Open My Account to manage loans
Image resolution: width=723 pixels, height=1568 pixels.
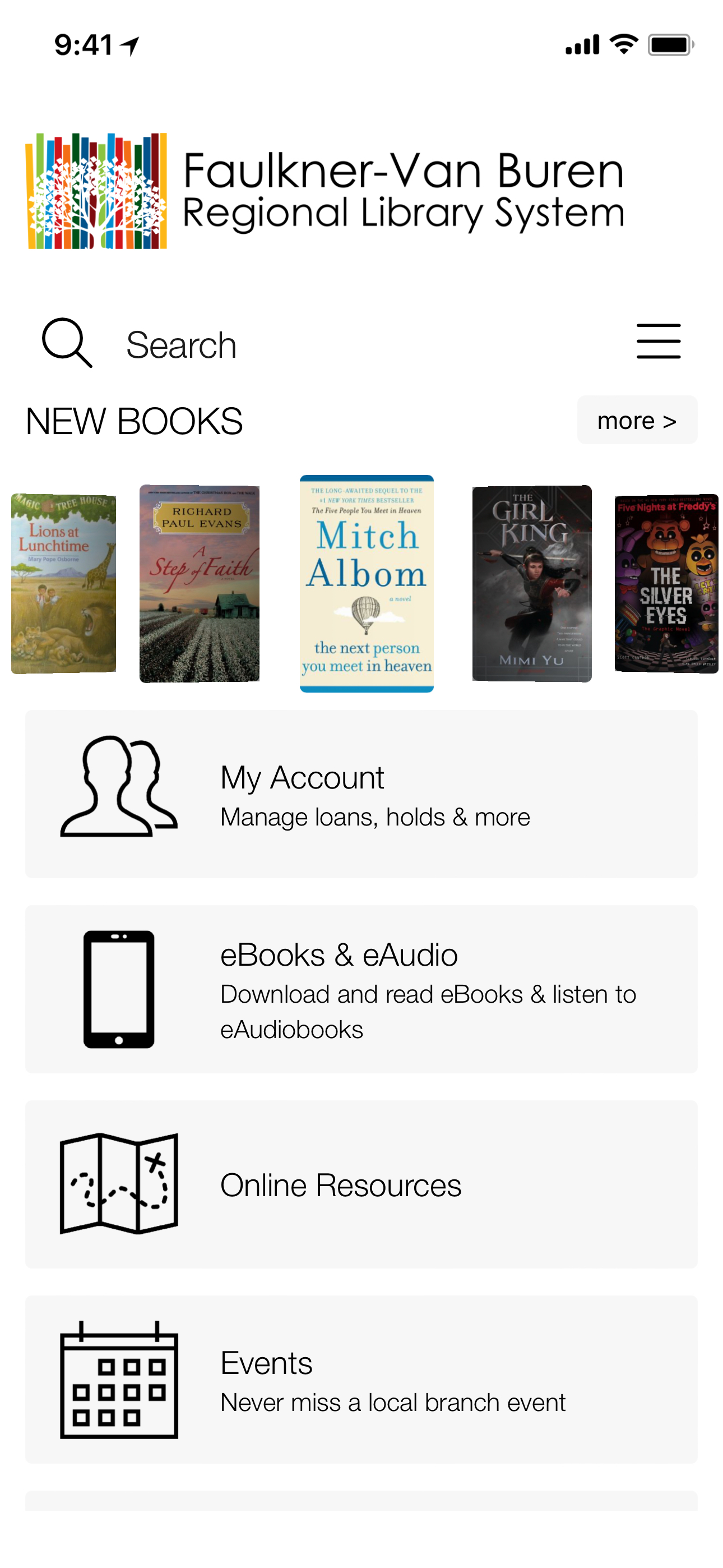[x=361, y=793]
